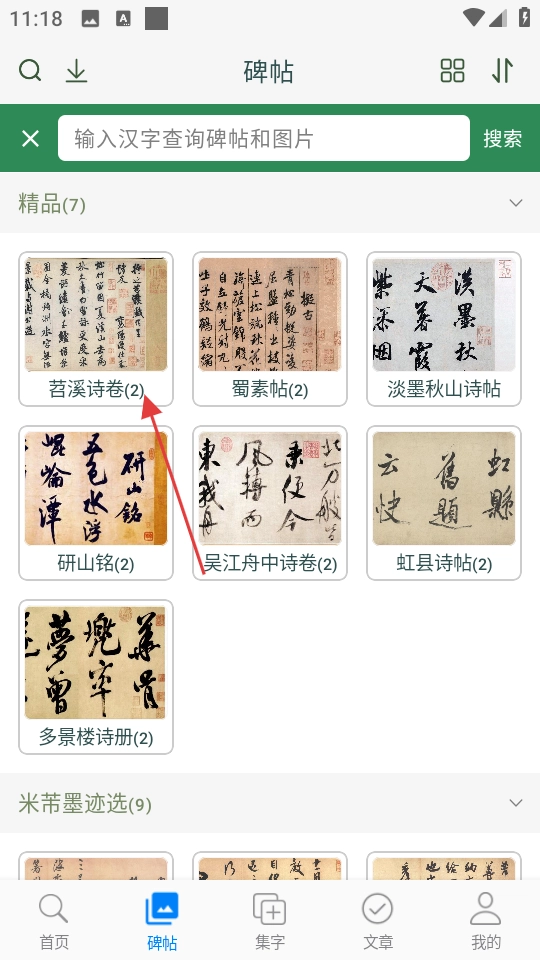Open 虹县诗帖 copybook

(x=444, y=503)
